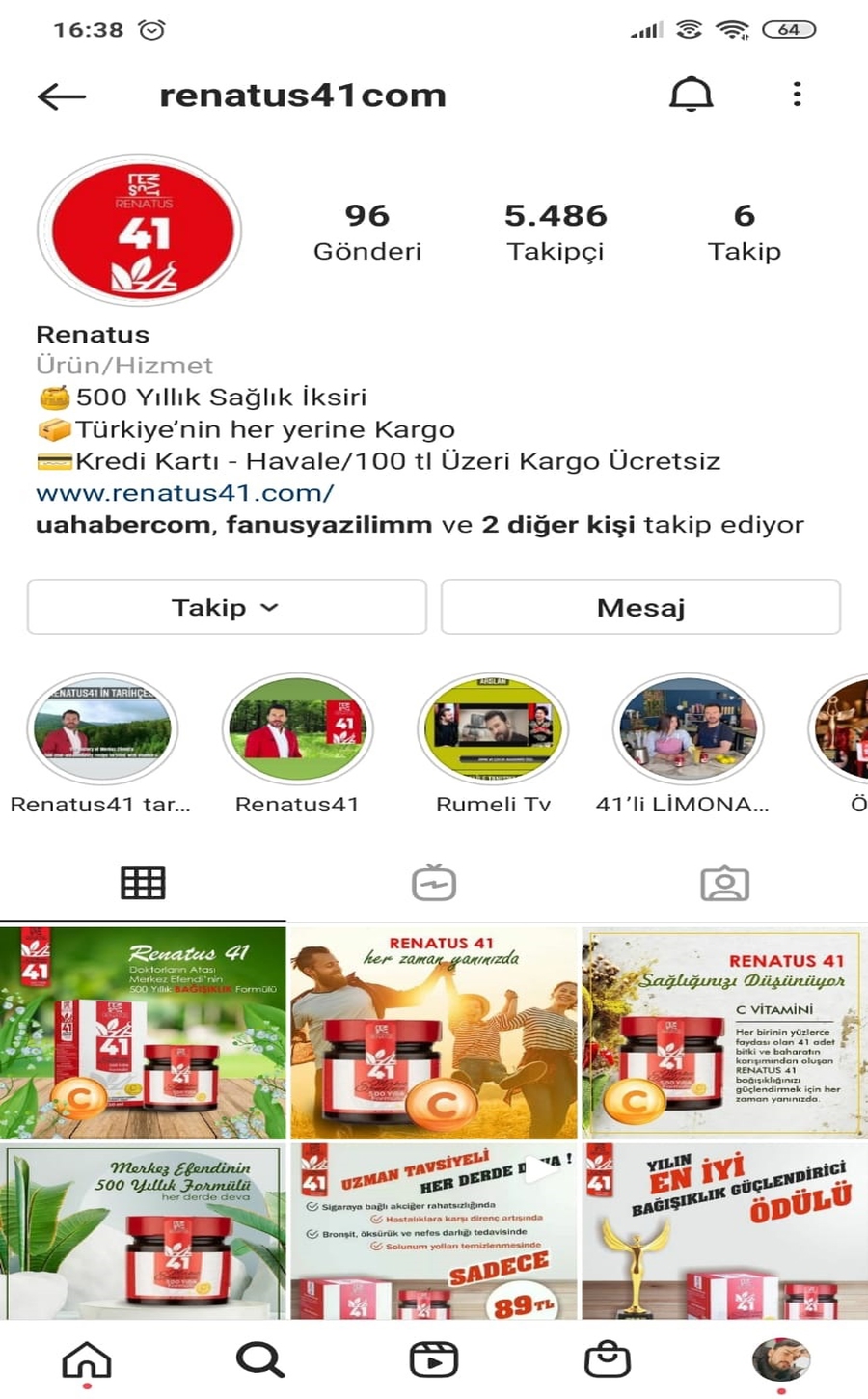Screen dimensions: 868x1399
Task: Open the Uzman Tavsiyeli video post
Action: (434, 1231)
